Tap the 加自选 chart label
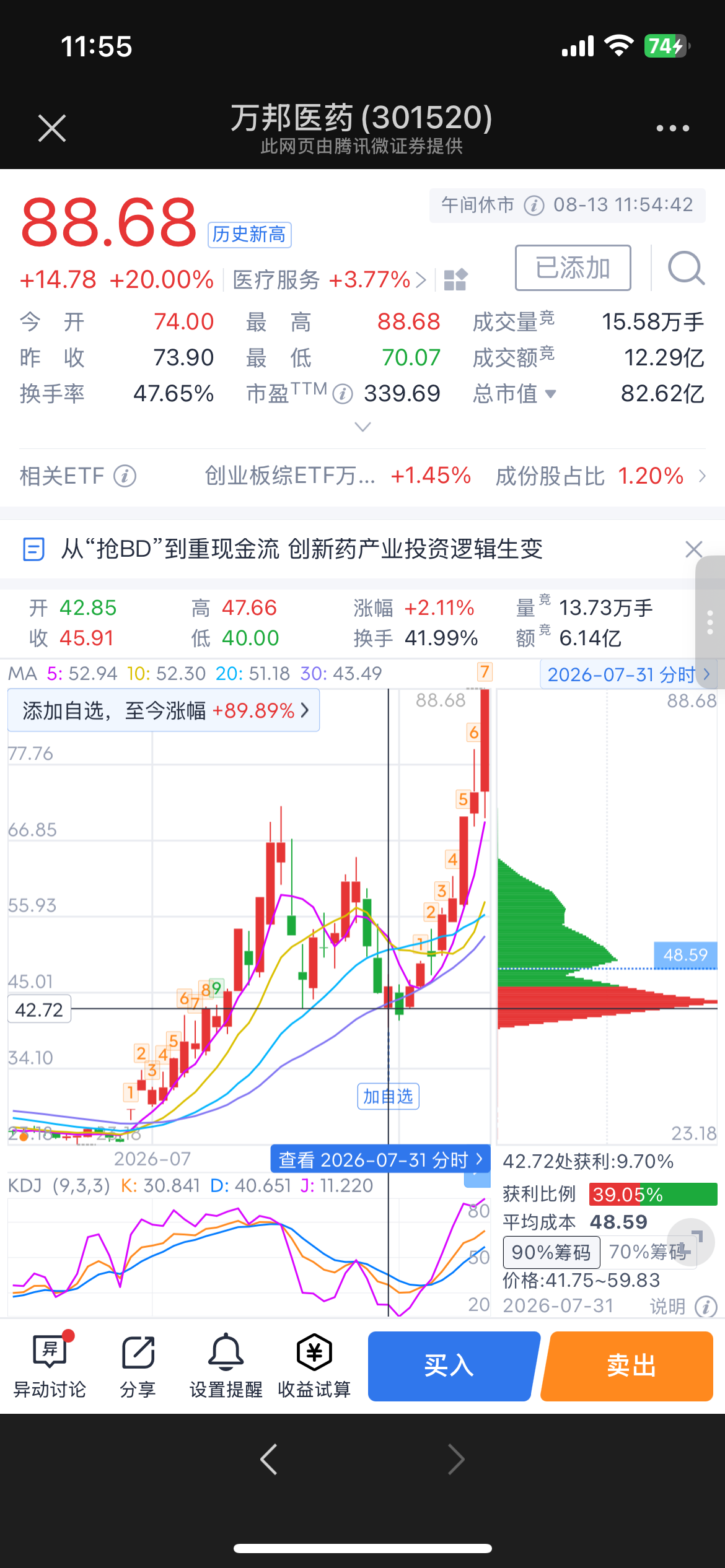Screen dimensions: 725x1568 pos(389,1096)
